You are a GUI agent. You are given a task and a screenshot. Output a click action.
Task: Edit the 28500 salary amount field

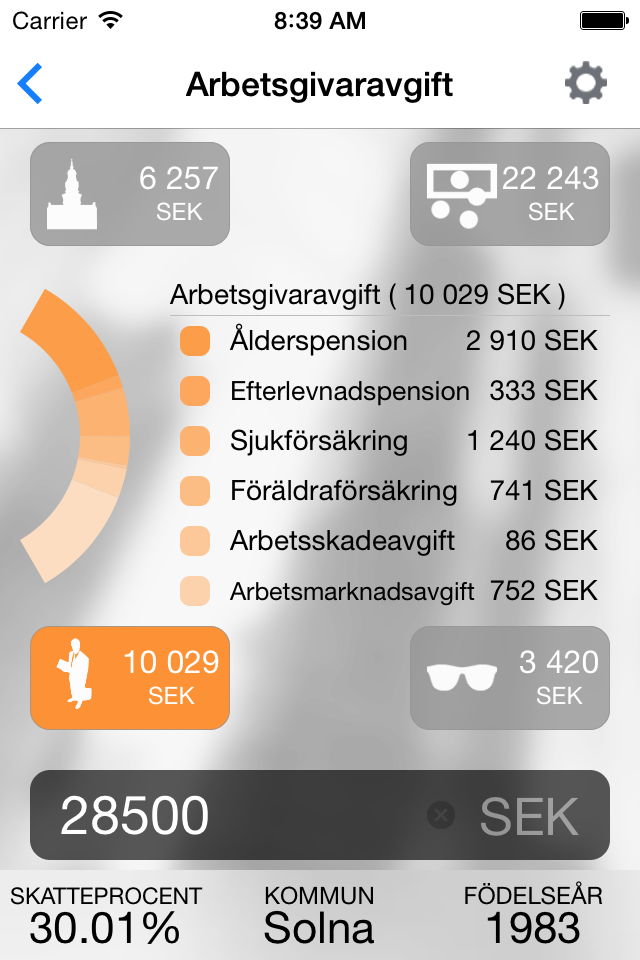point(230,816)
